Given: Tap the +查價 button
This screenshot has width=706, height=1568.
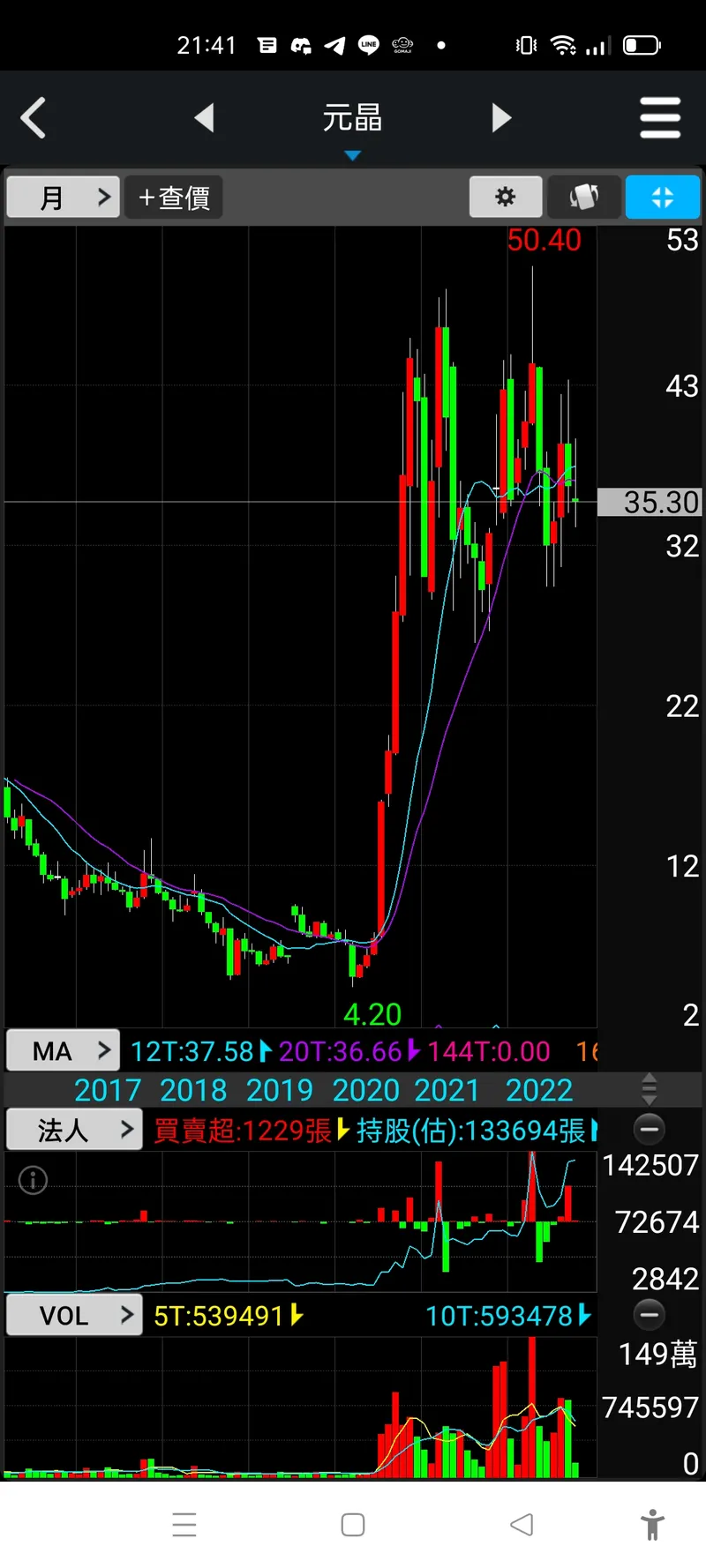Looking at the screenshot, I should (174, 197).
